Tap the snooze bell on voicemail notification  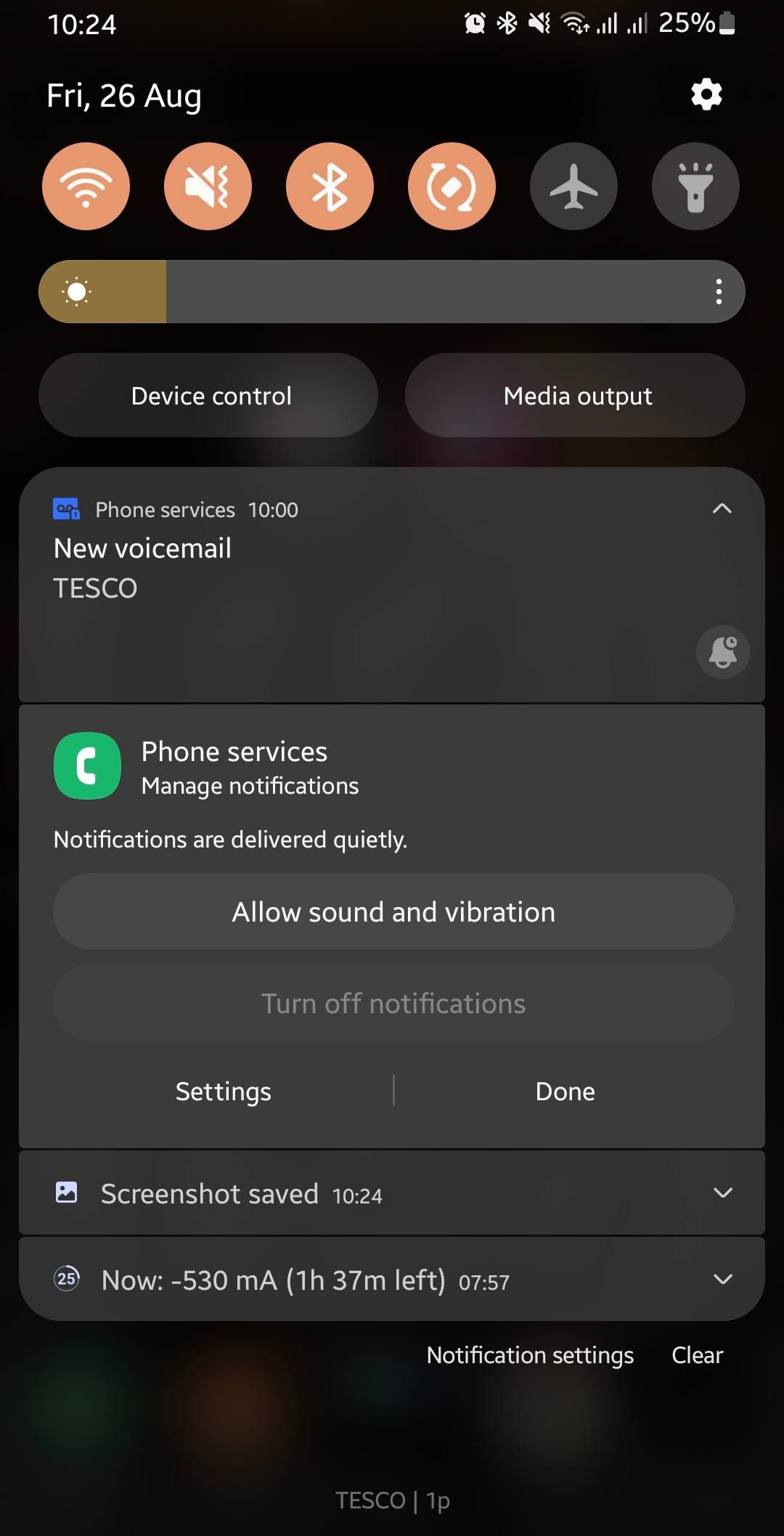[x=723, y=652]
